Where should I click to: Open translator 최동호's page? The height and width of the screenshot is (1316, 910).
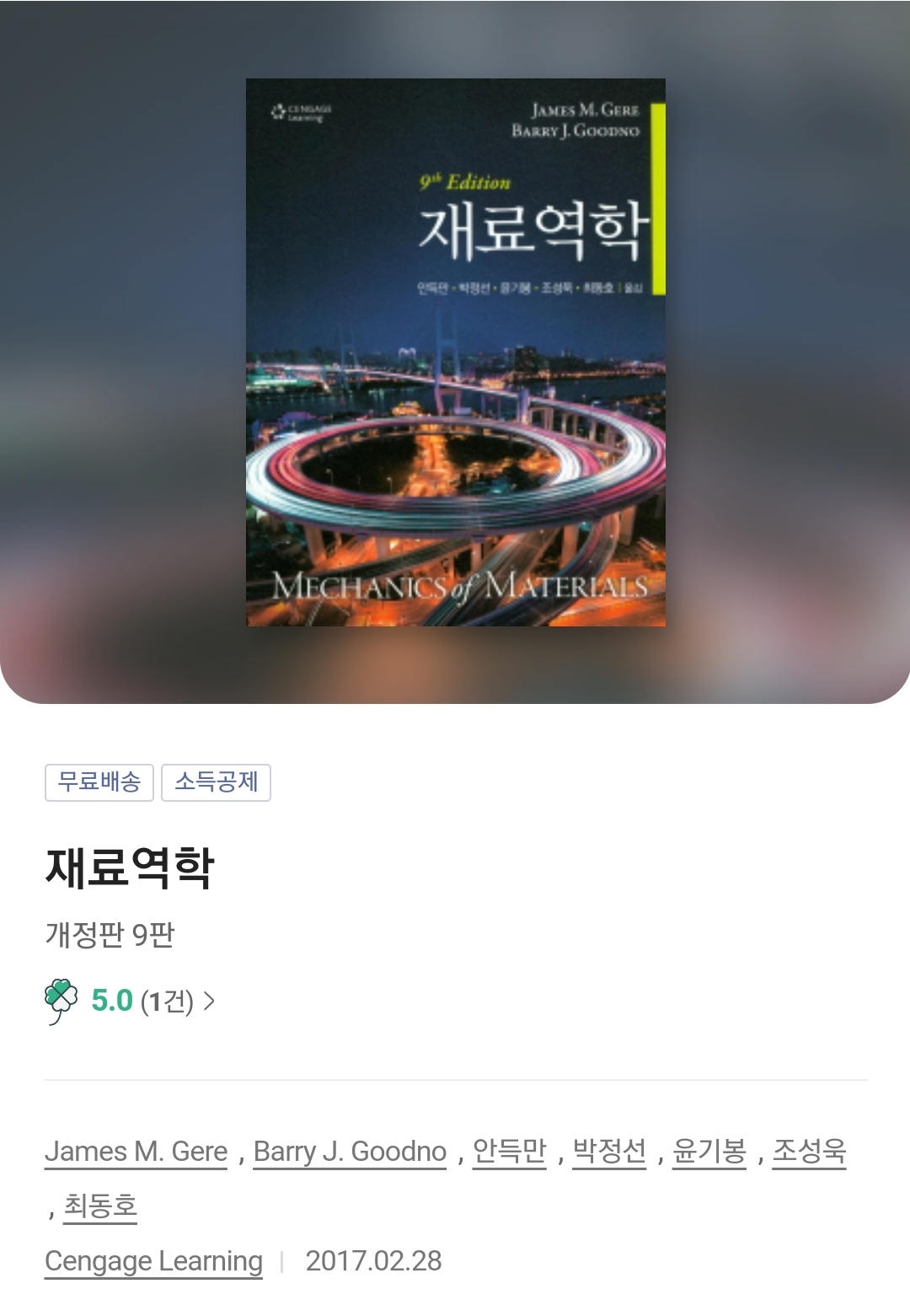100,1206
